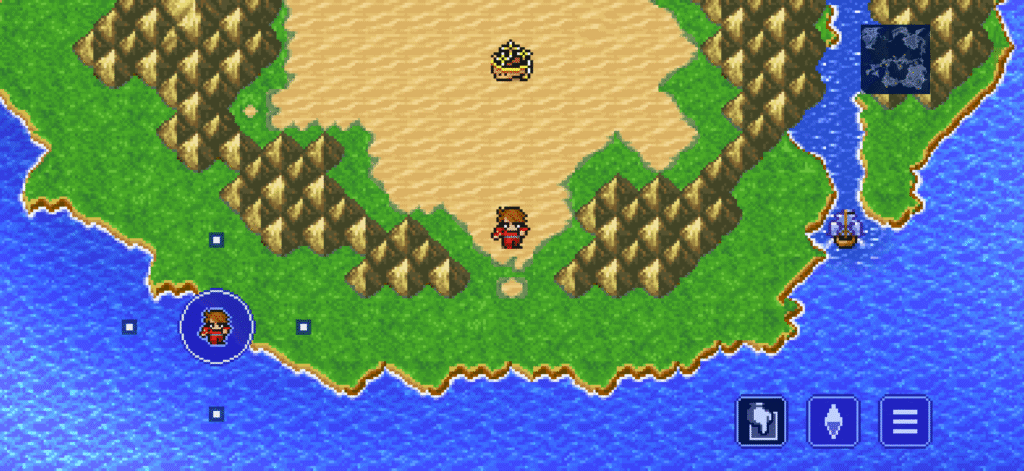Open the world minimap

[896, 59]
